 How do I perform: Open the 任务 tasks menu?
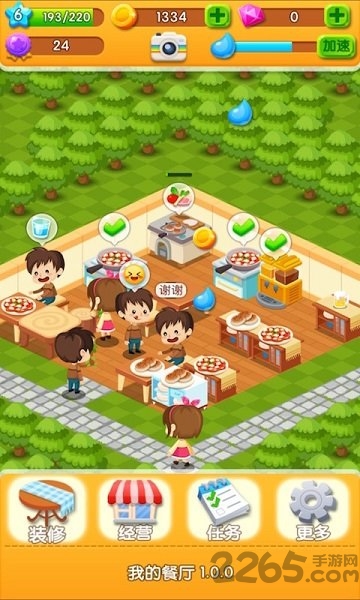[224, 510]
